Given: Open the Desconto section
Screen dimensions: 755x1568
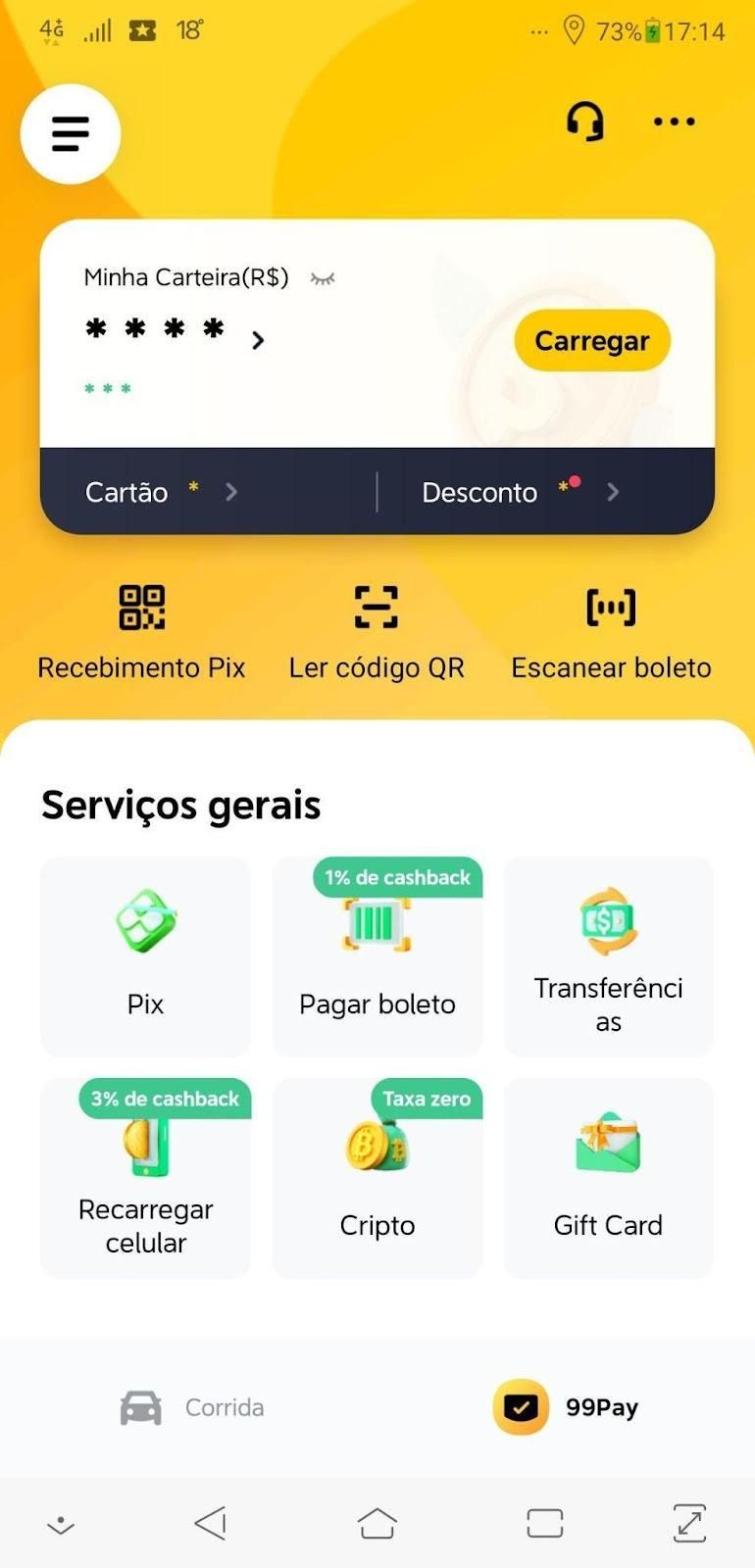Looking at the screenshot, I should click(x=520, y=492).
